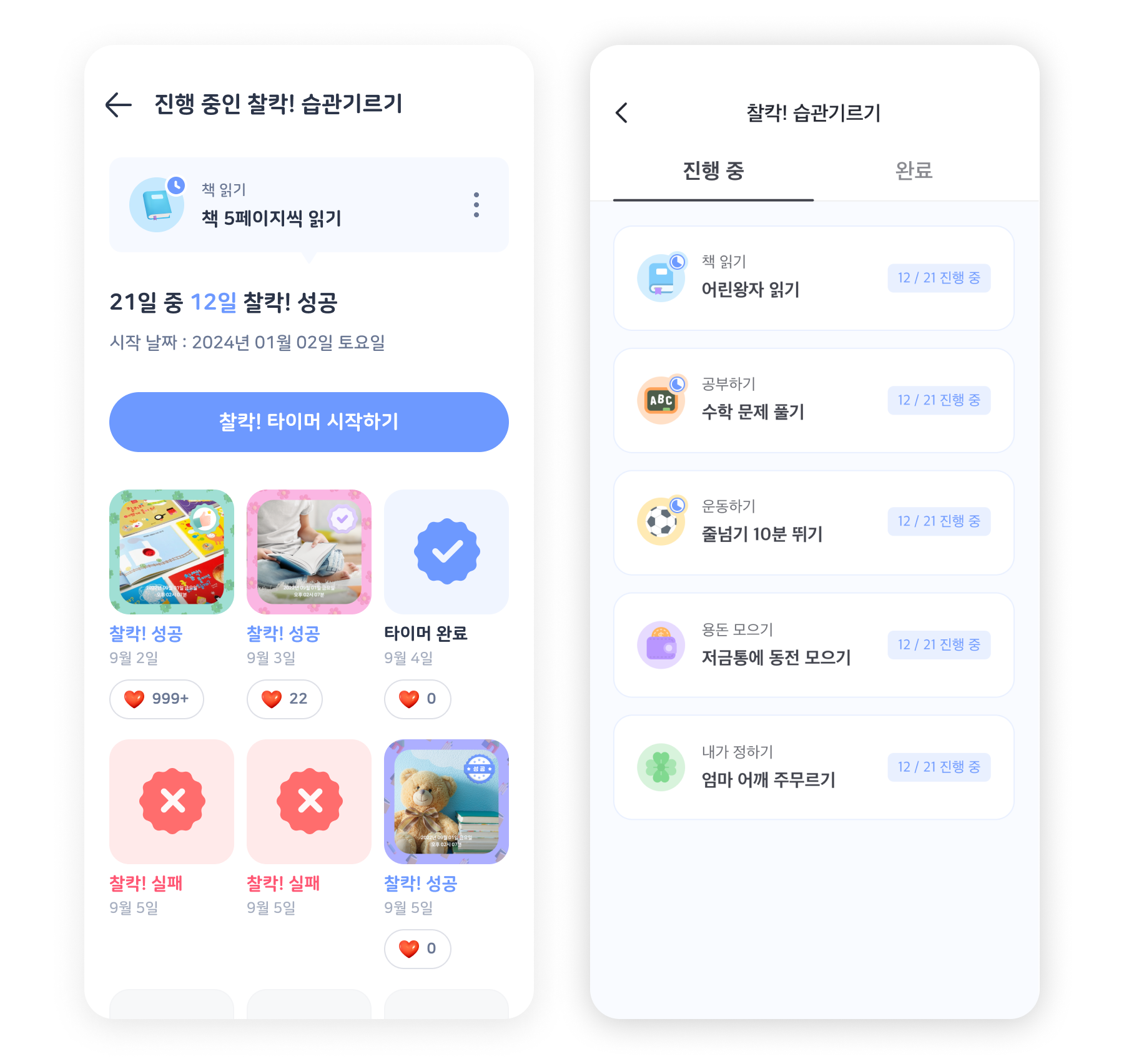
Task: Like the September 4 타이머 완료 entry
Action: coord(418,699)
